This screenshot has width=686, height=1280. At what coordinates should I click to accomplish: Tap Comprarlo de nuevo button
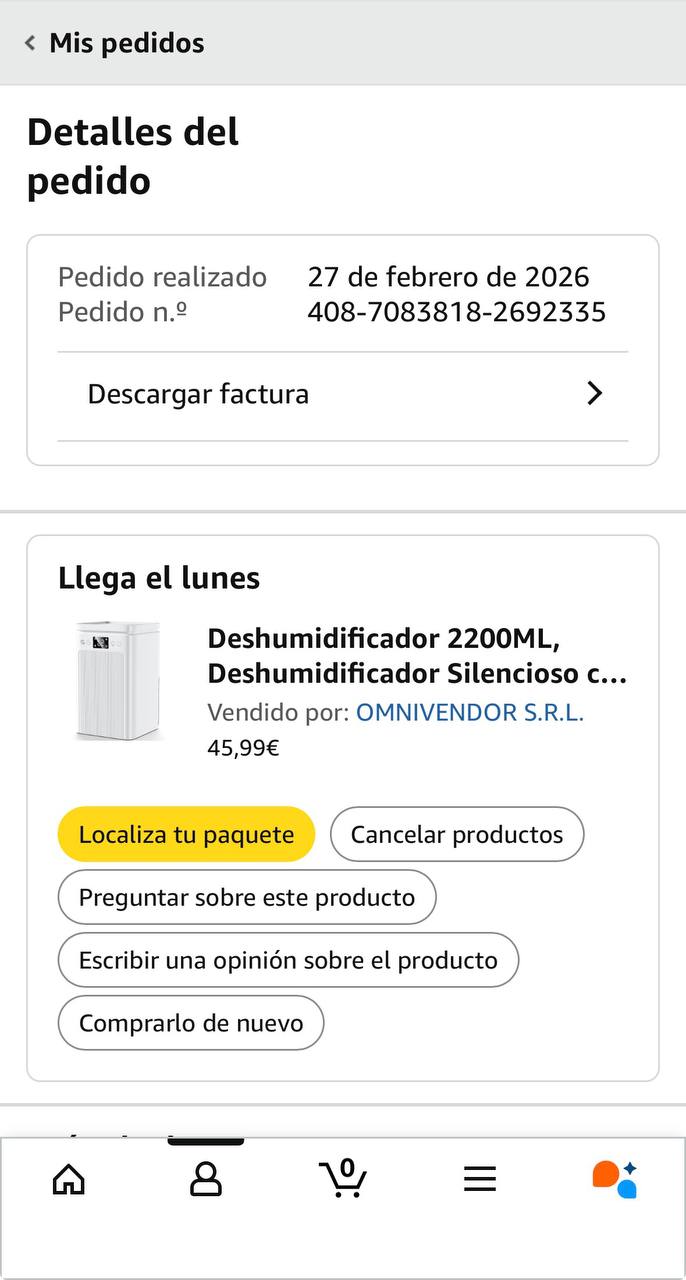(191, 1024)
